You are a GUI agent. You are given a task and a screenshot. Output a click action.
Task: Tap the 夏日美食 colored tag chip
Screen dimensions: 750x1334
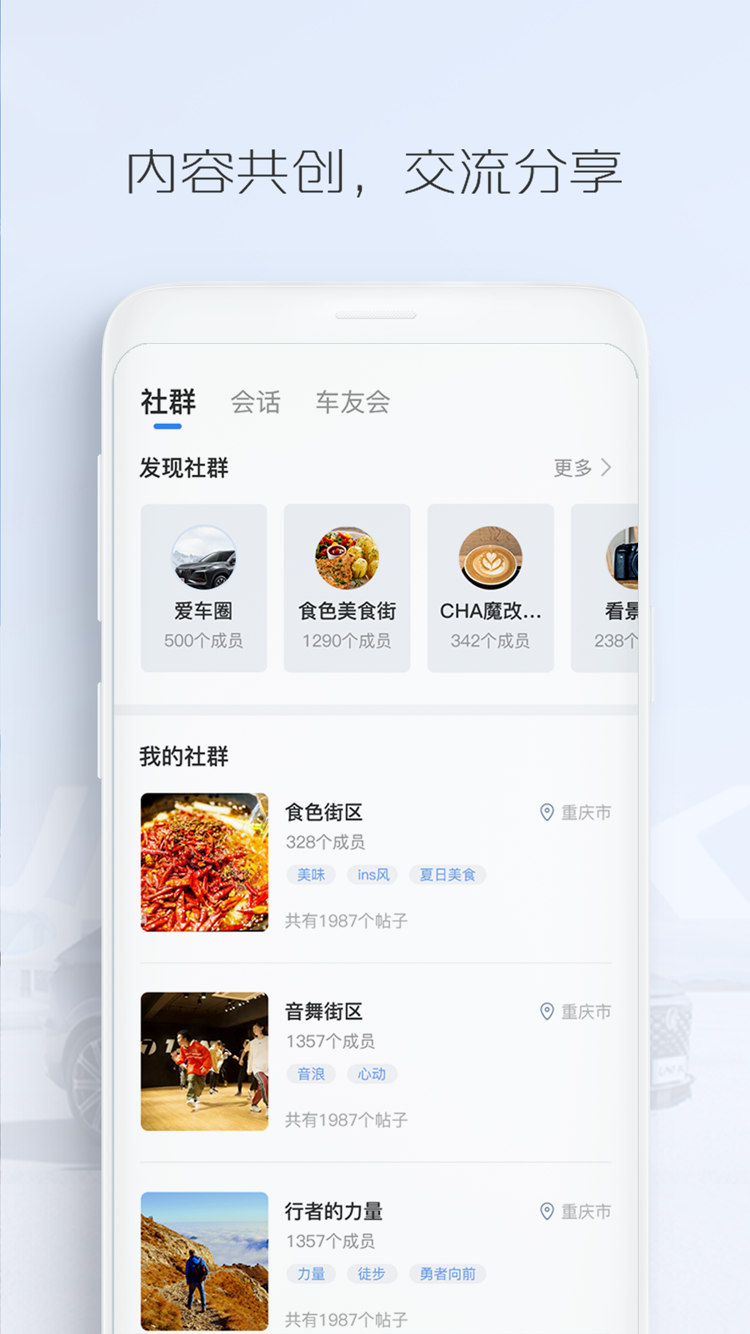click(x=447, y=874)
